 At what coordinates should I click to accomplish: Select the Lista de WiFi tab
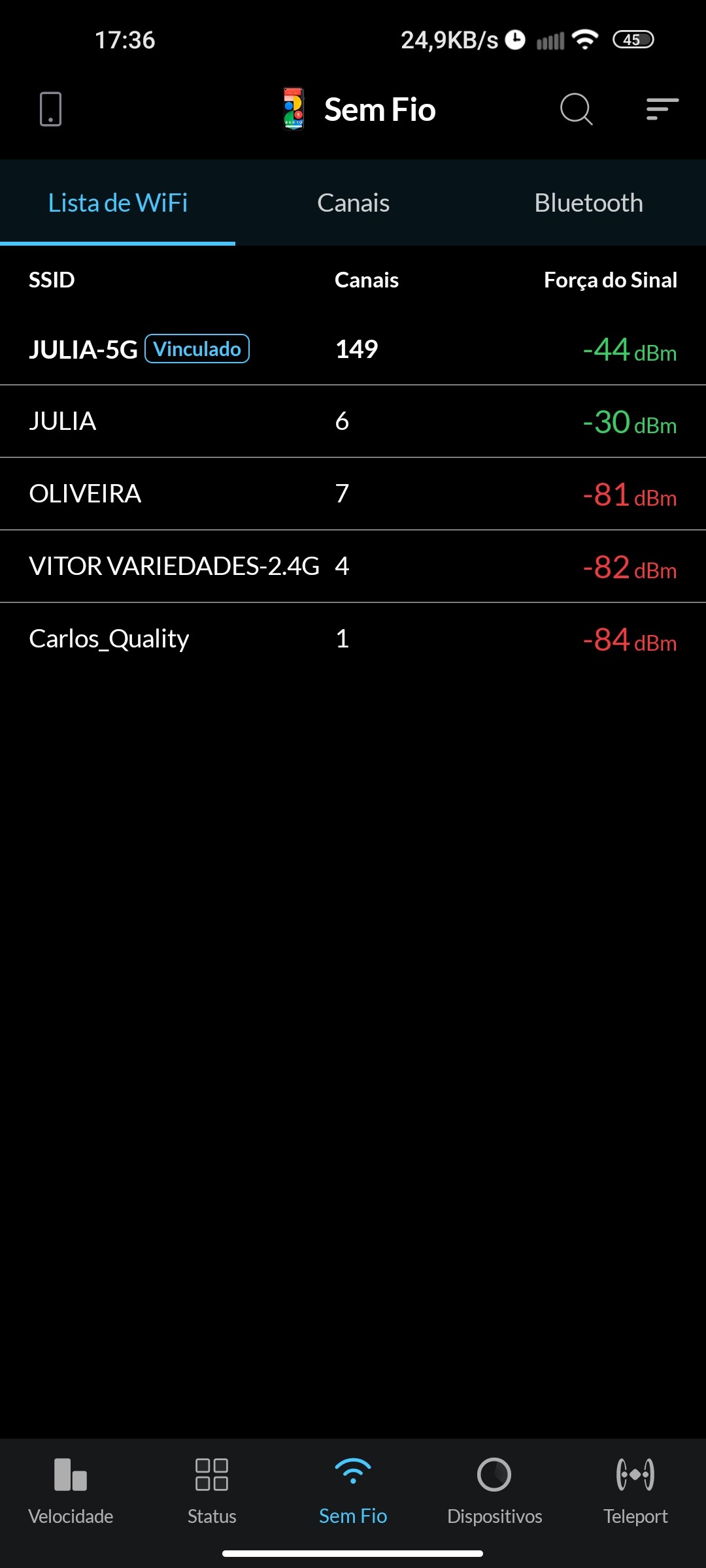(118, 203)
